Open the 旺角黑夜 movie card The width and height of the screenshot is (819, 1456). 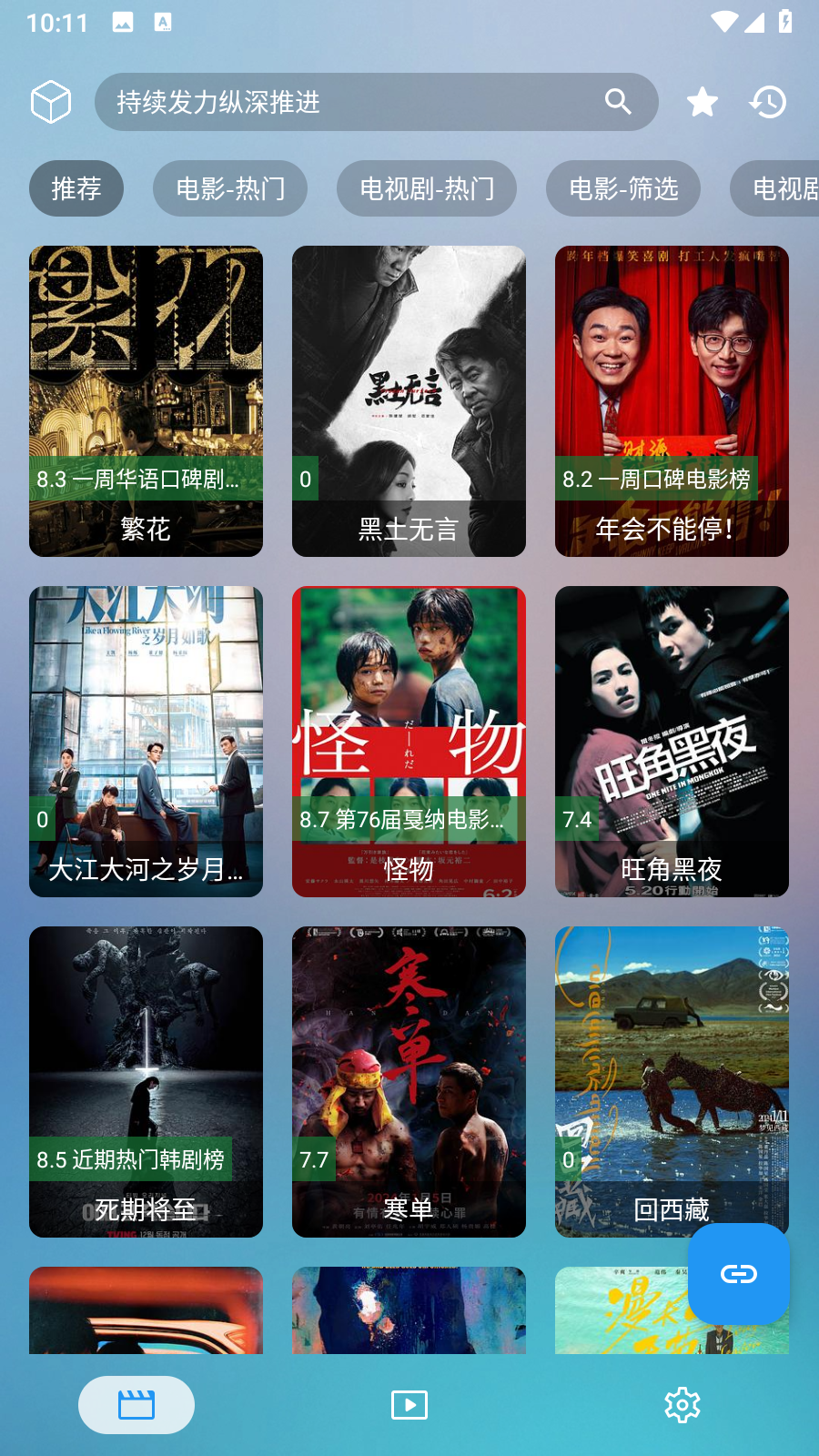[x=672, y=741]
